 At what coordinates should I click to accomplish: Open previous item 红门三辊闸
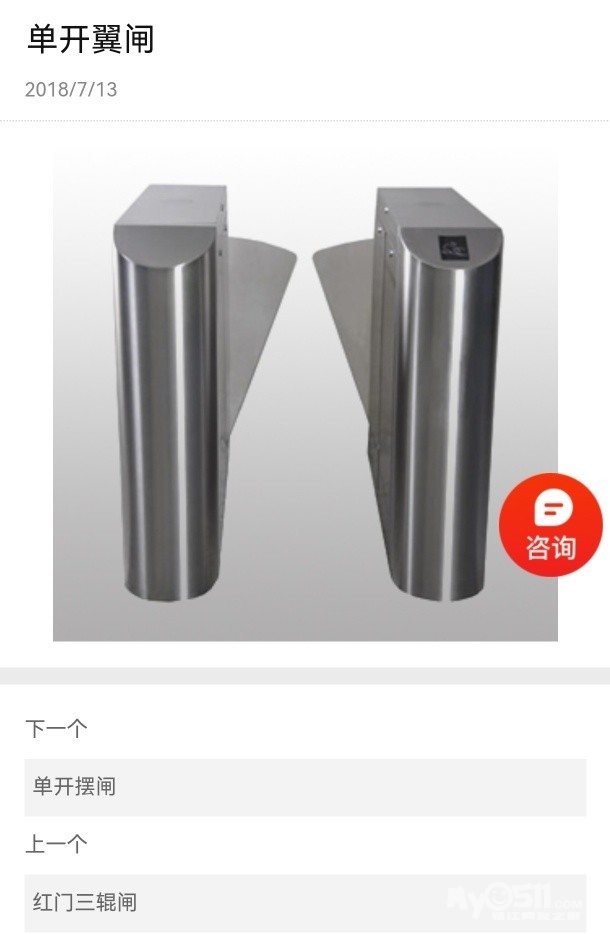(305, 903)
